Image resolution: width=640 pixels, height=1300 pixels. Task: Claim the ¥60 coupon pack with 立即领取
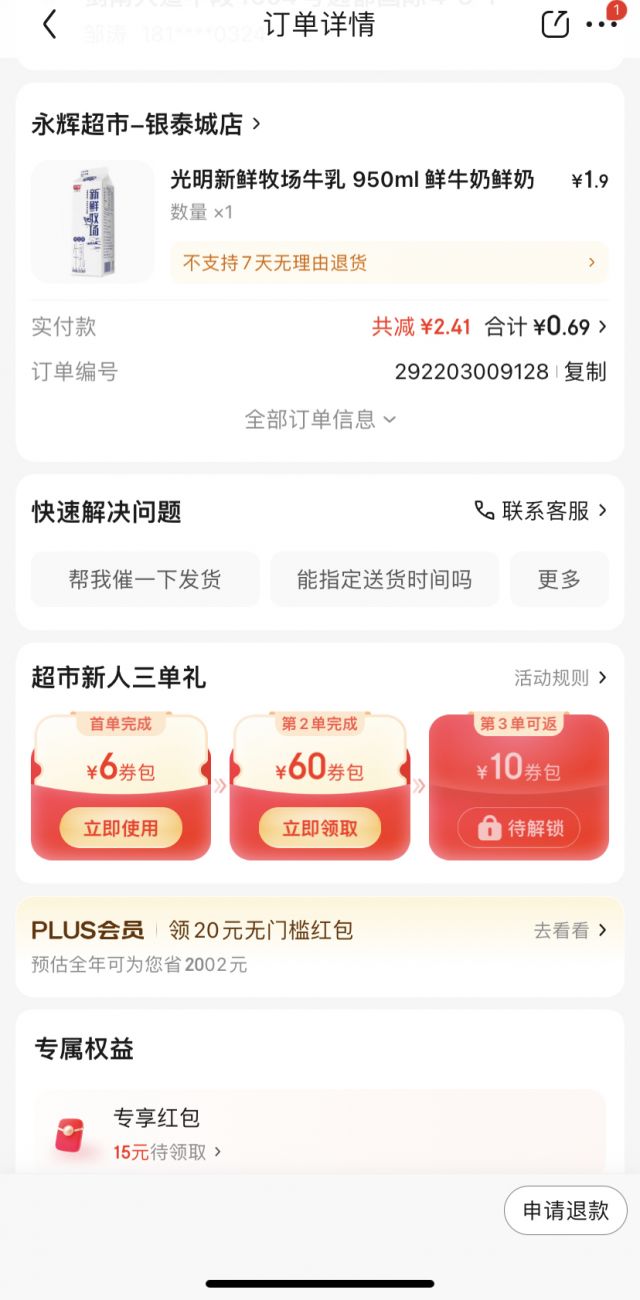click(x=319, y=828)
